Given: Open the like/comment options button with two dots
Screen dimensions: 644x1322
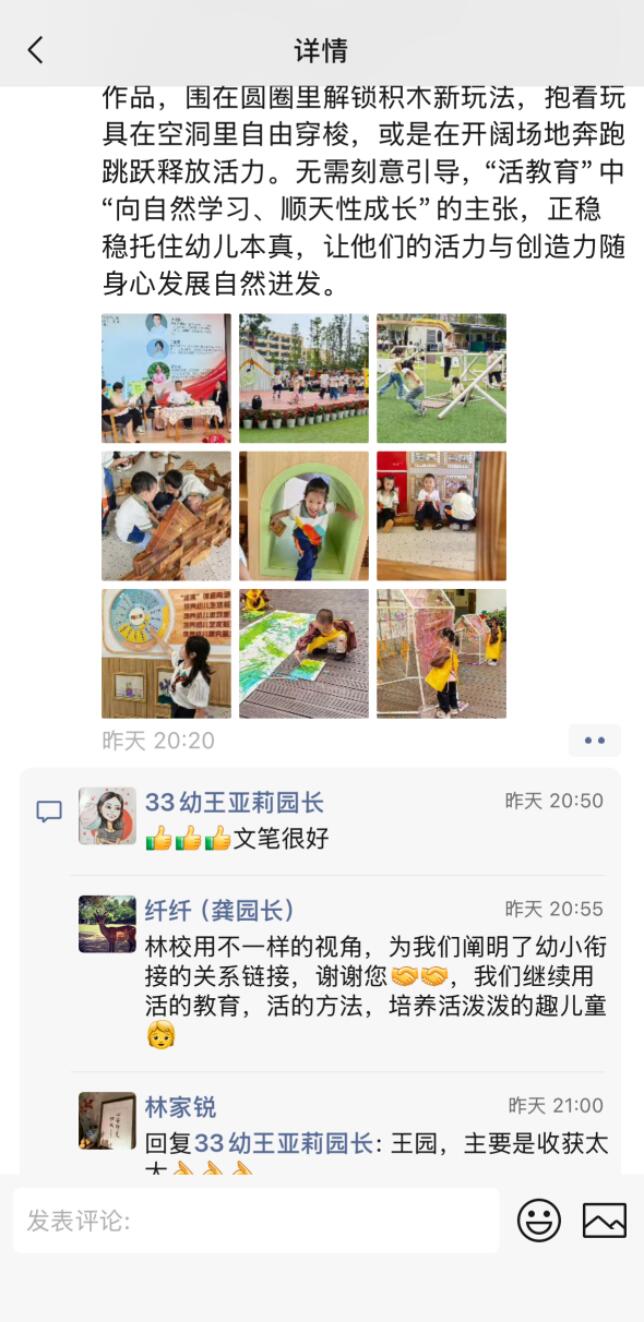Looking at the screenshot, I should point(594,741).
